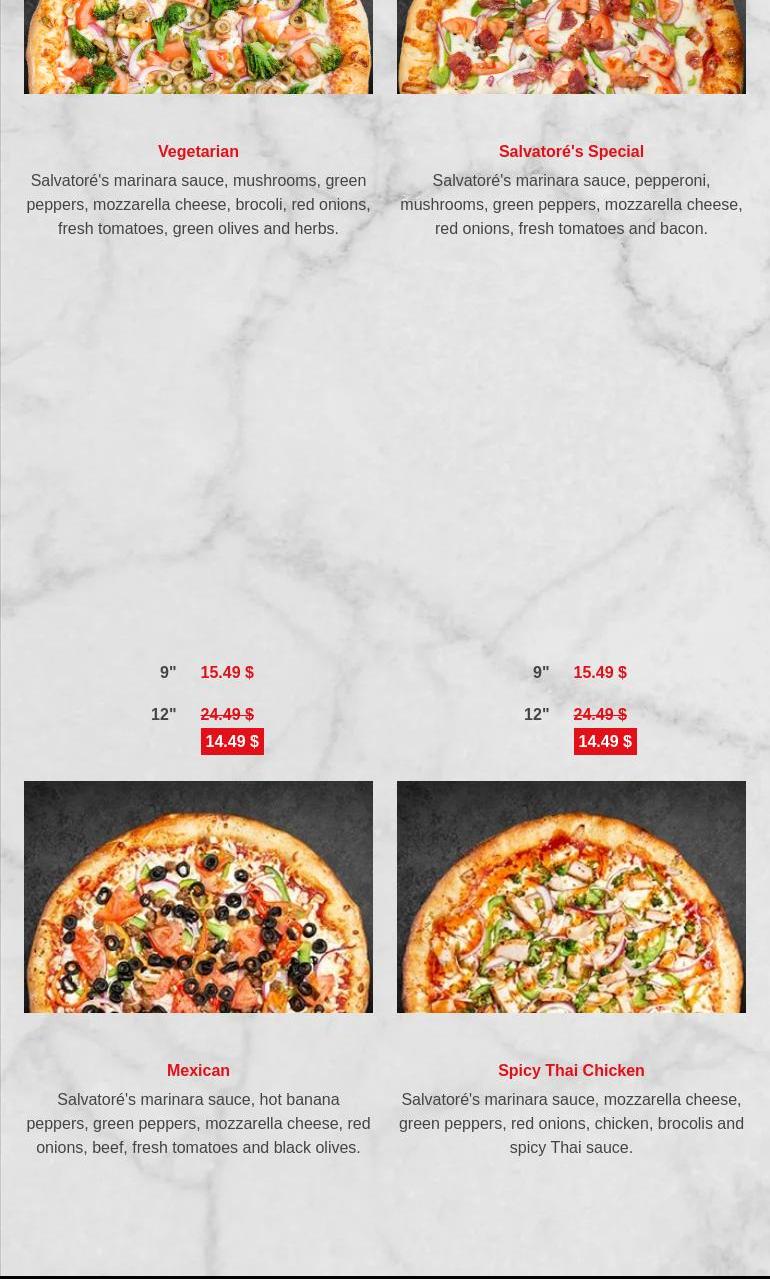
Task: Open the Spicy Thai Chicken title link
Action: coord(571,1071)
